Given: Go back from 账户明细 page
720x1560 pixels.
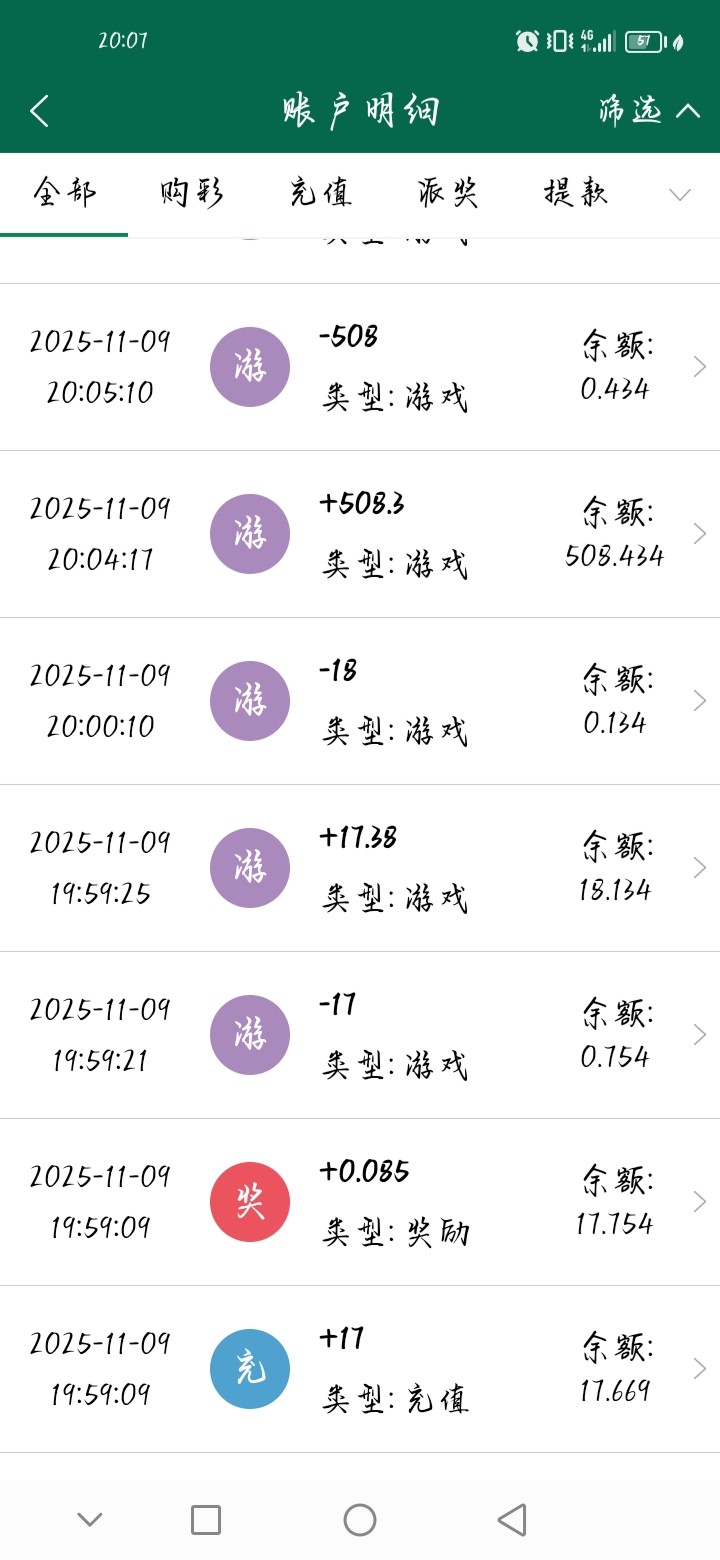Looking at the screenshot, I should (x=39, y=111).
